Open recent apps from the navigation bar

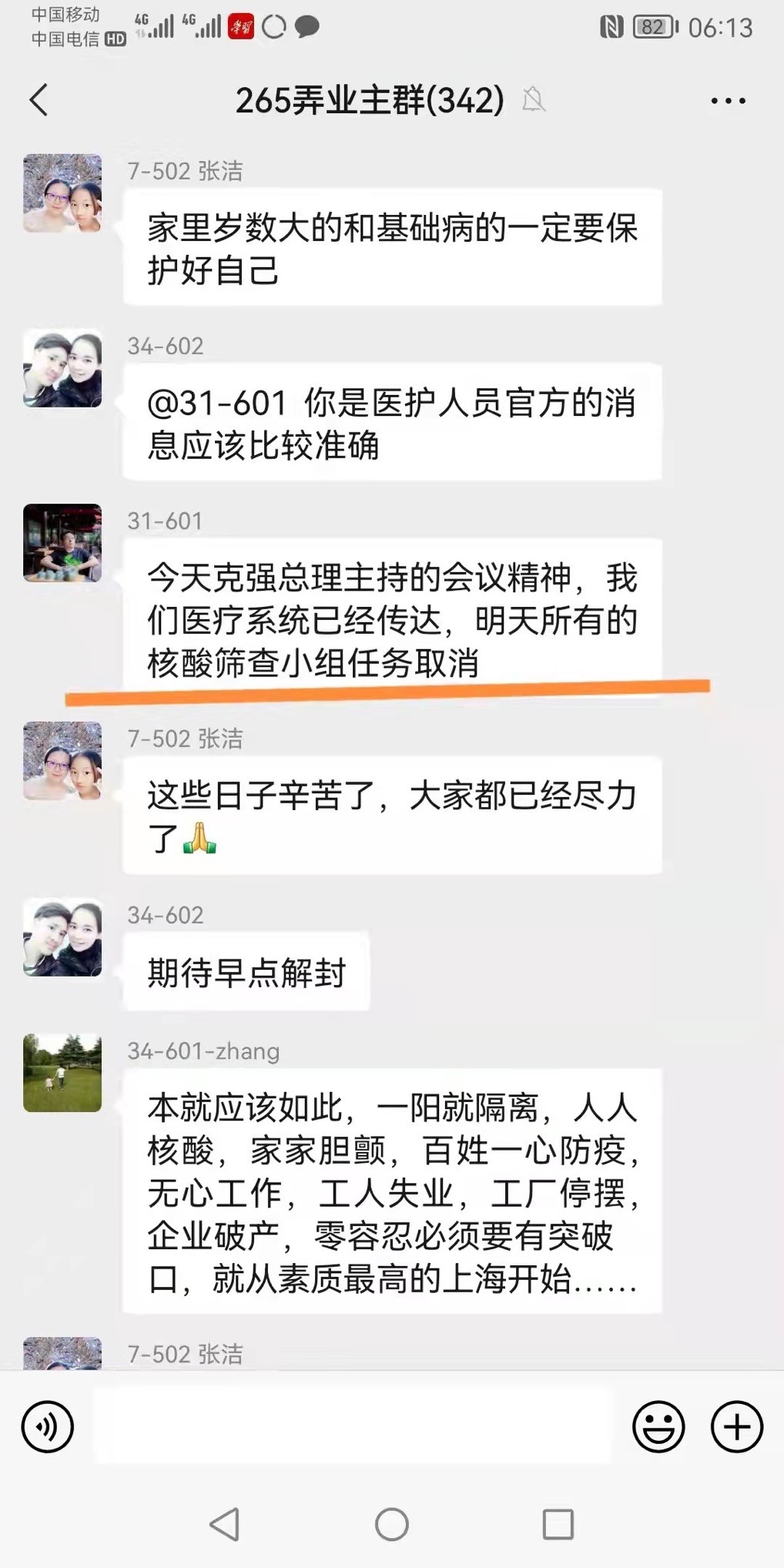click(558, 1524)
